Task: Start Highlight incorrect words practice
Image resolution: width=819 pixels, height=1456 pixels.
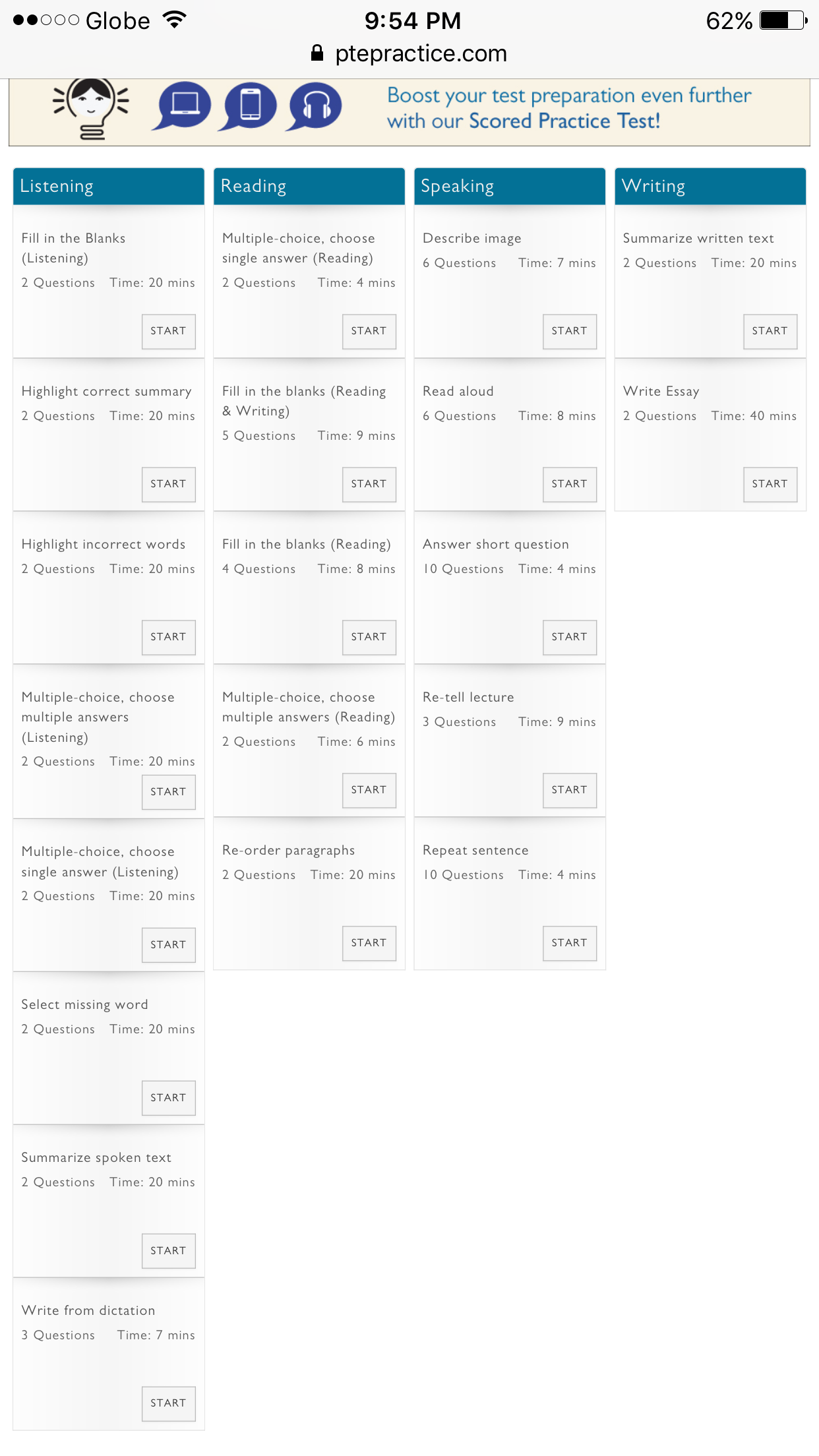Action: (168, 637)
